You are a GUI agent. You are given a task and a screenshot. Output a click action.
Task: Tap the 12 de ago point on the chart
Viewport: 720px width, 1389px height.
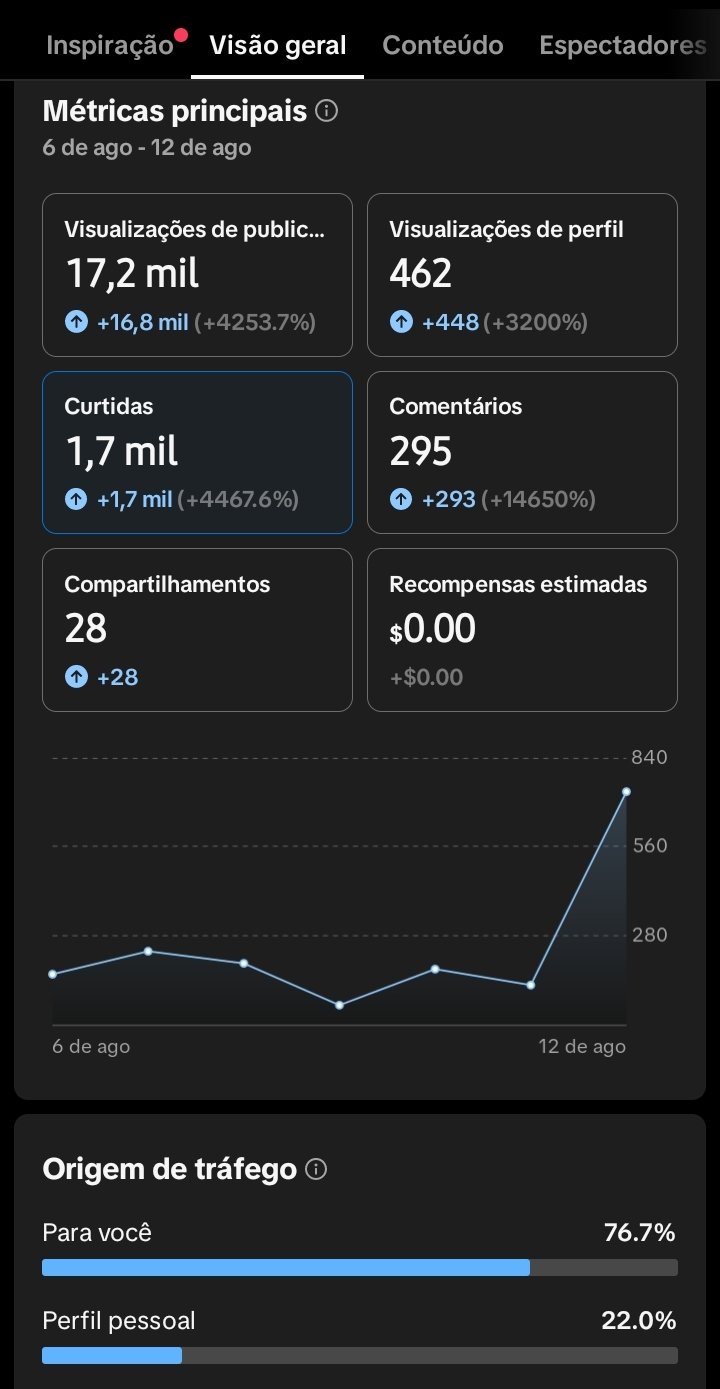626,792
